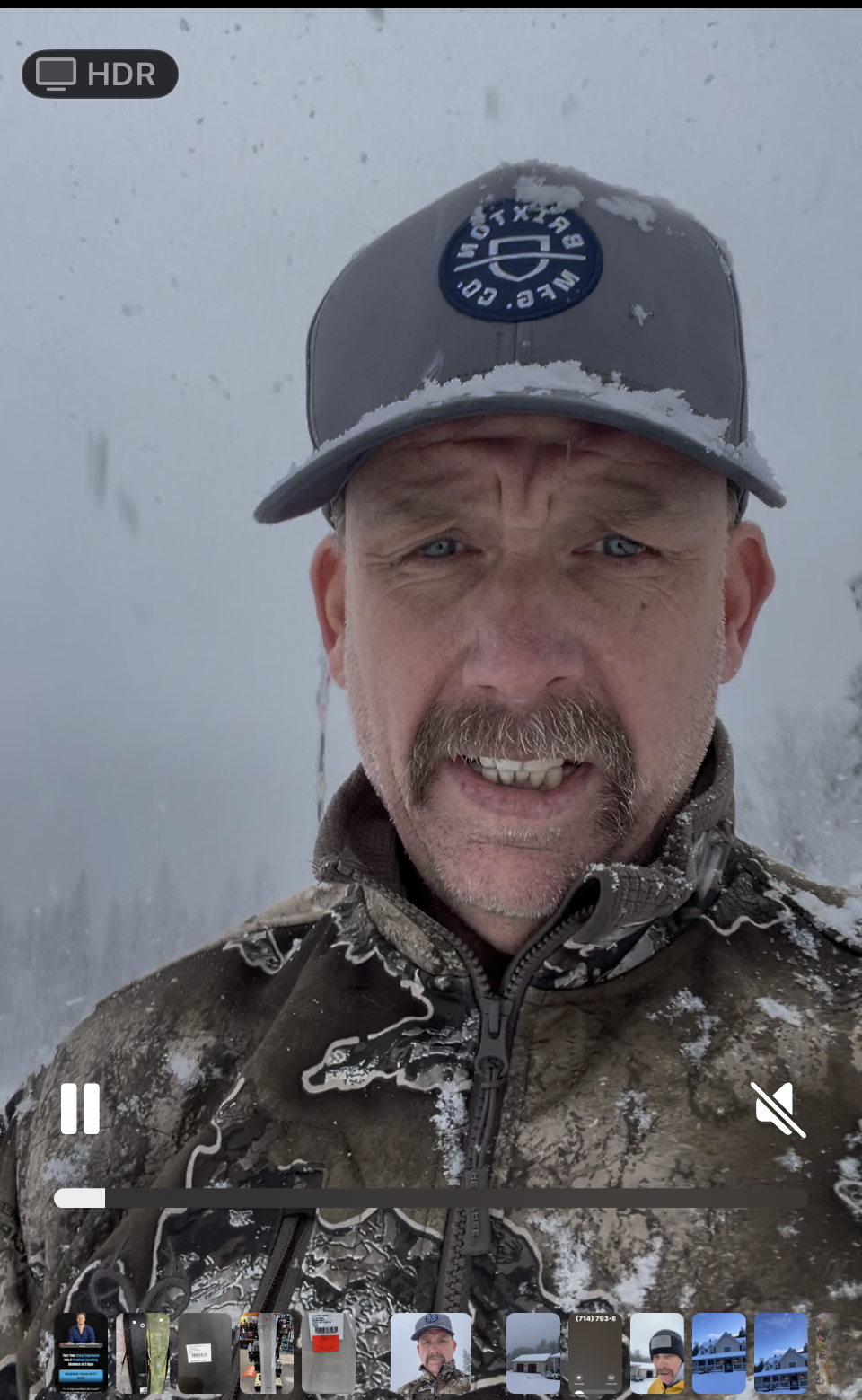Open thumbnail of man in blue shirt ad

point(81,1353)
